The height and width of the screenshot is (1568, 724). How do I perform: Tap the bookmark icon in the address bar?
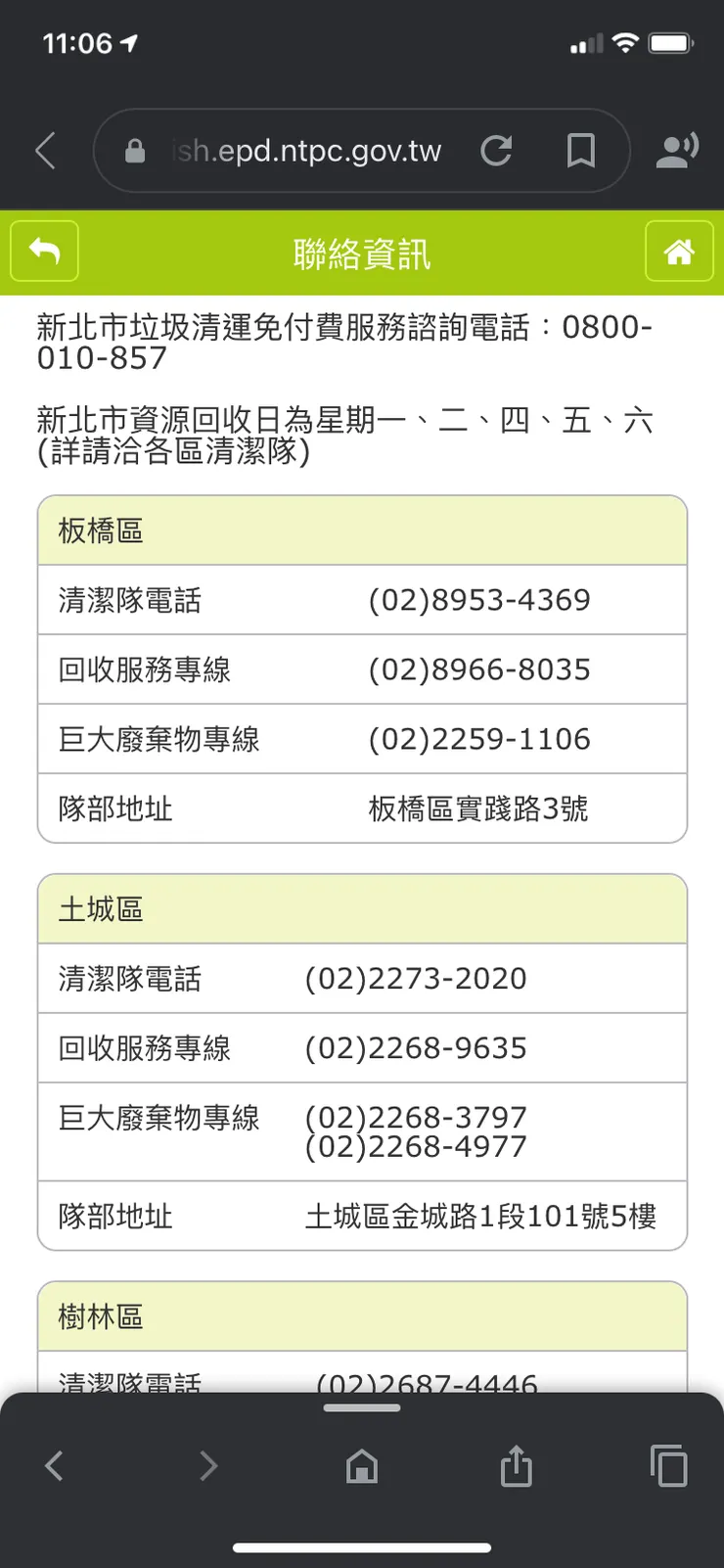(x=580, y=151)
